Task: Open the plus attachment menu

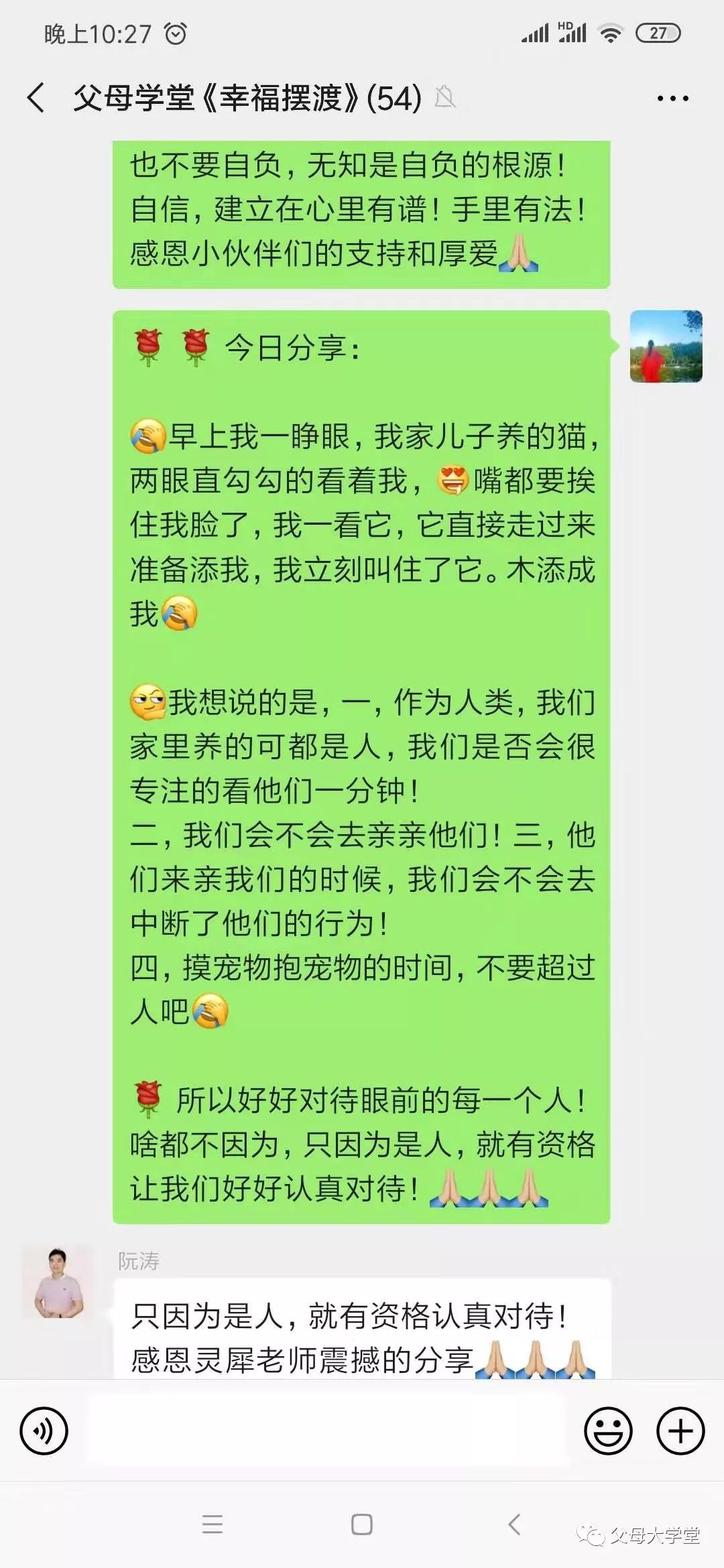Action: pos(680,1431)
